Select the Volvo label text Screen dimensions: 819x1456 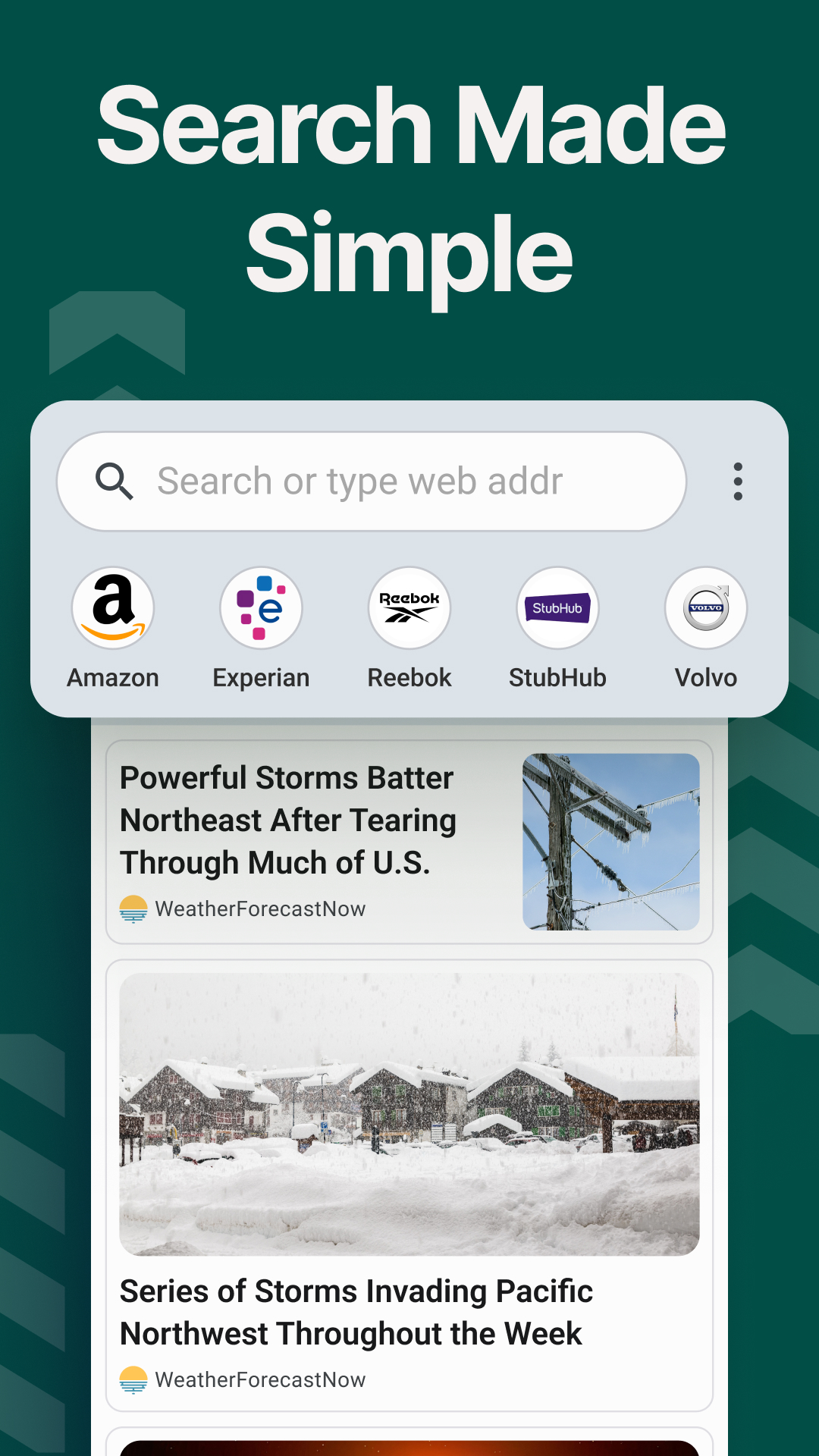704,677
